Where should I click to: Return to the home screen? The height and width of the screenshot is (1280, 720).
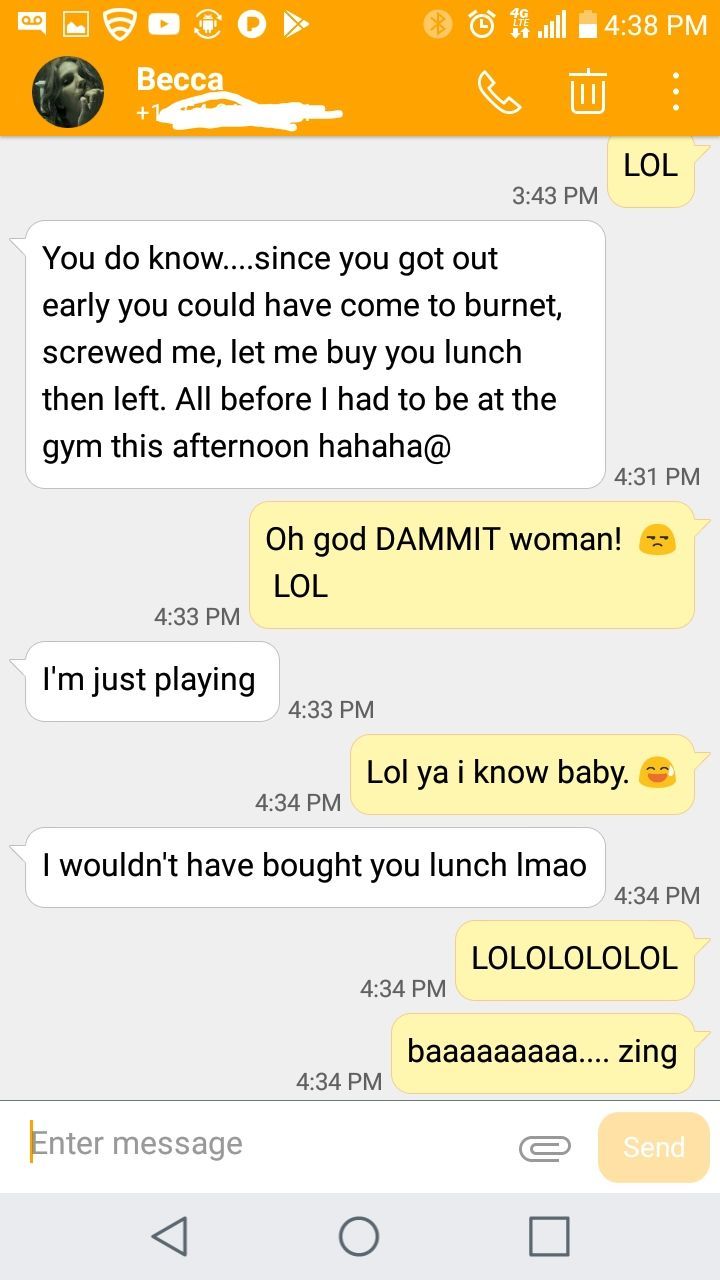[359, 1236]
